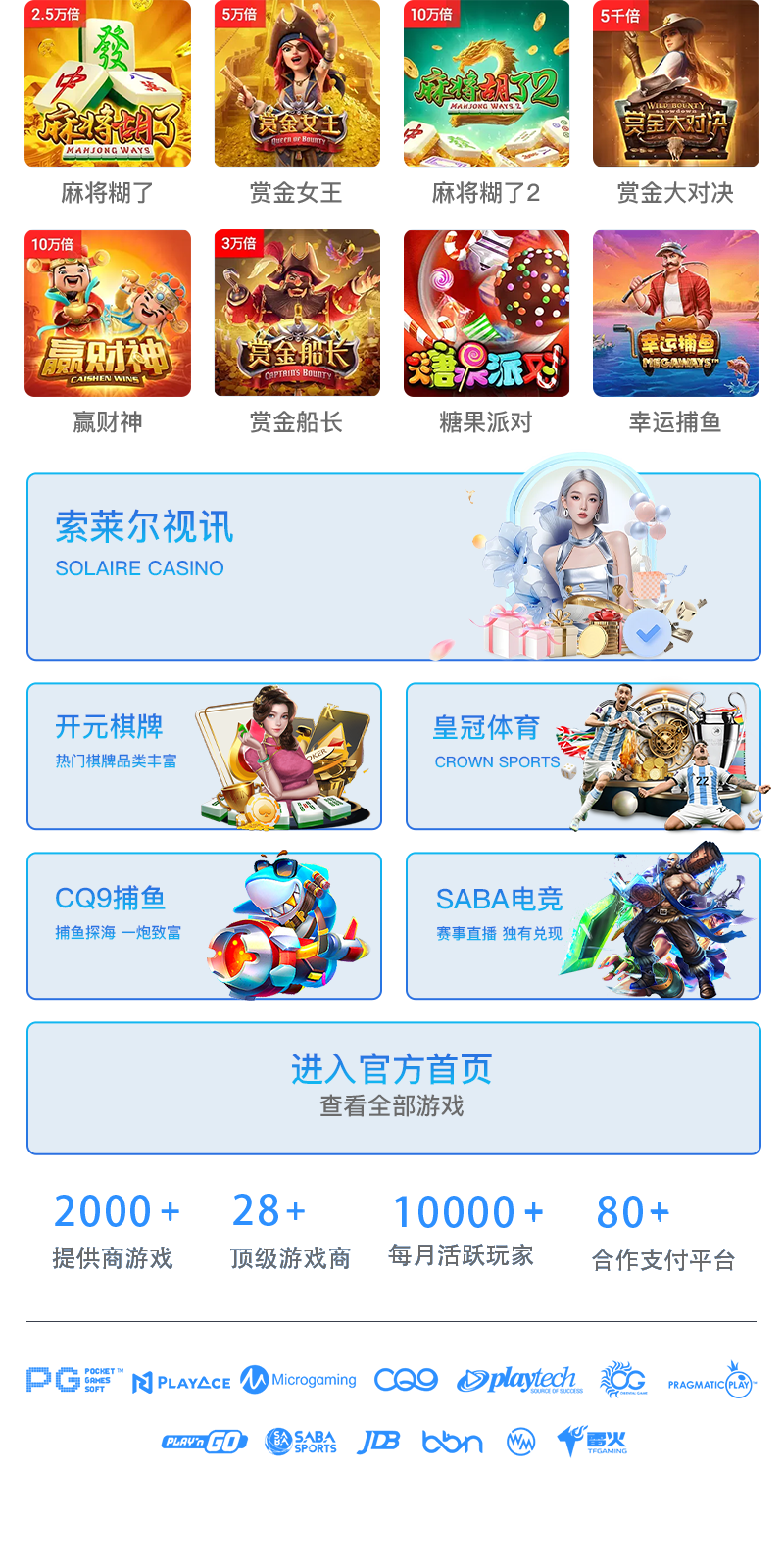Open the SABA电竞 card
This screenshot has width=784, height=1568.
pos(583,926)
